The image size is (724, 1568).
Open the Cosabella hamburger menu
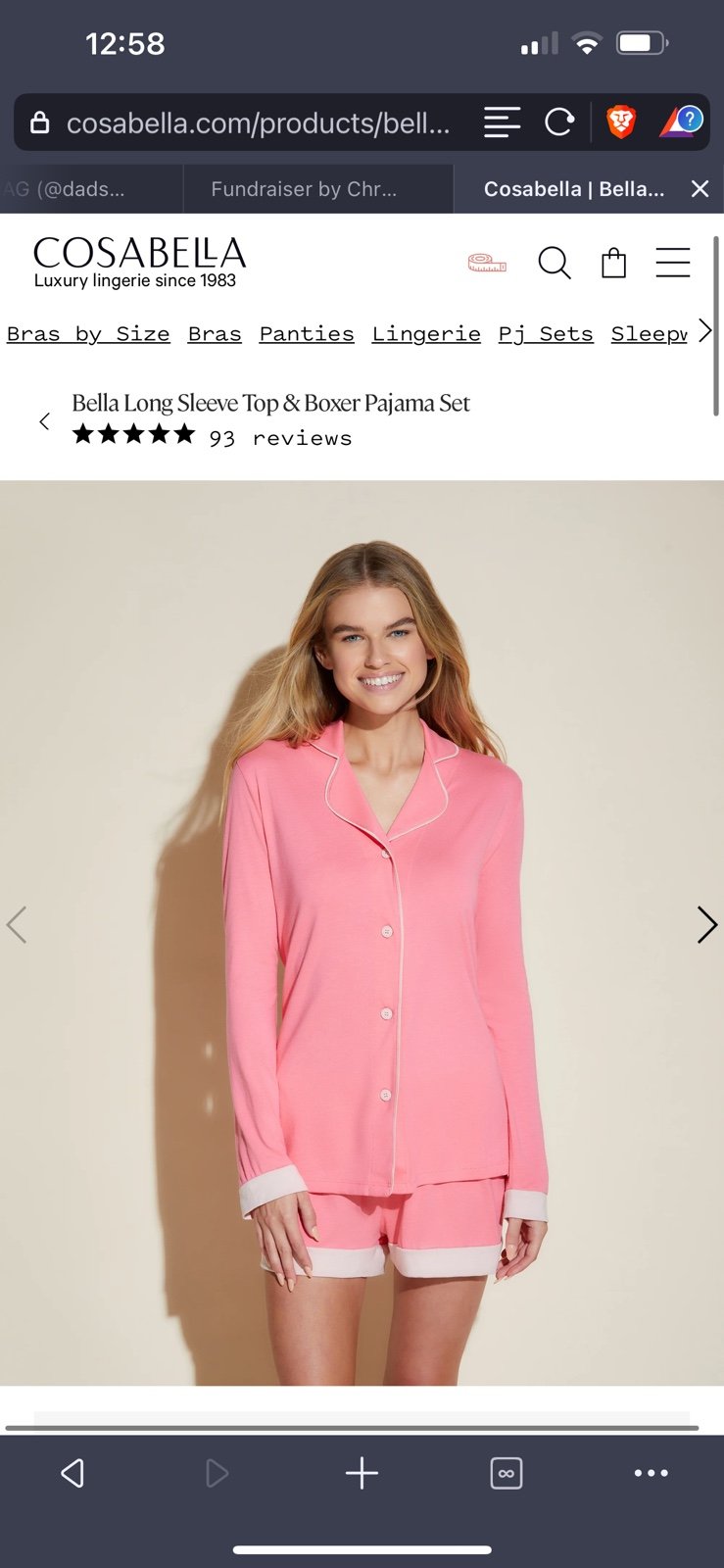click(x=673, y=263)
